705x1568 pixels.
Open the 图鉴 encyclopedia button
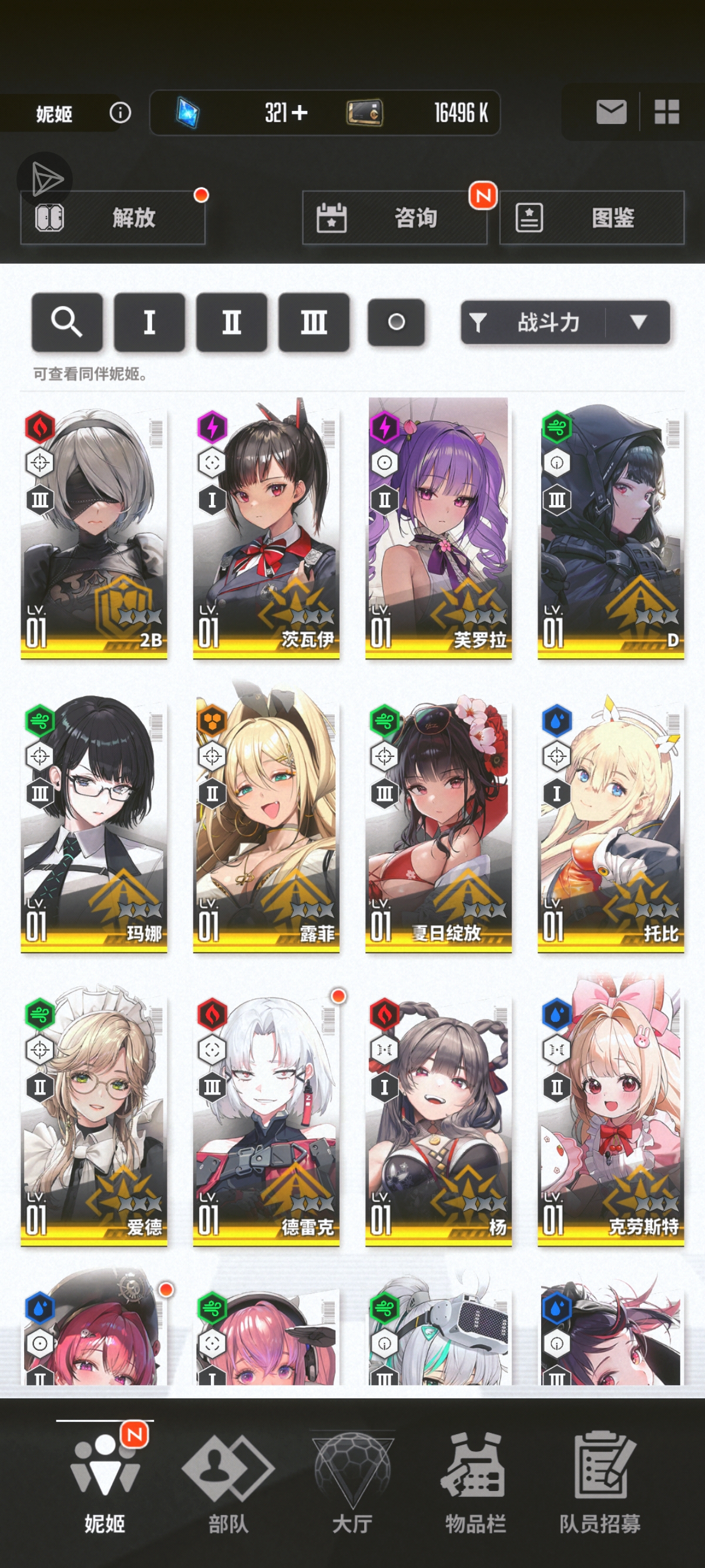coord(591,218)
